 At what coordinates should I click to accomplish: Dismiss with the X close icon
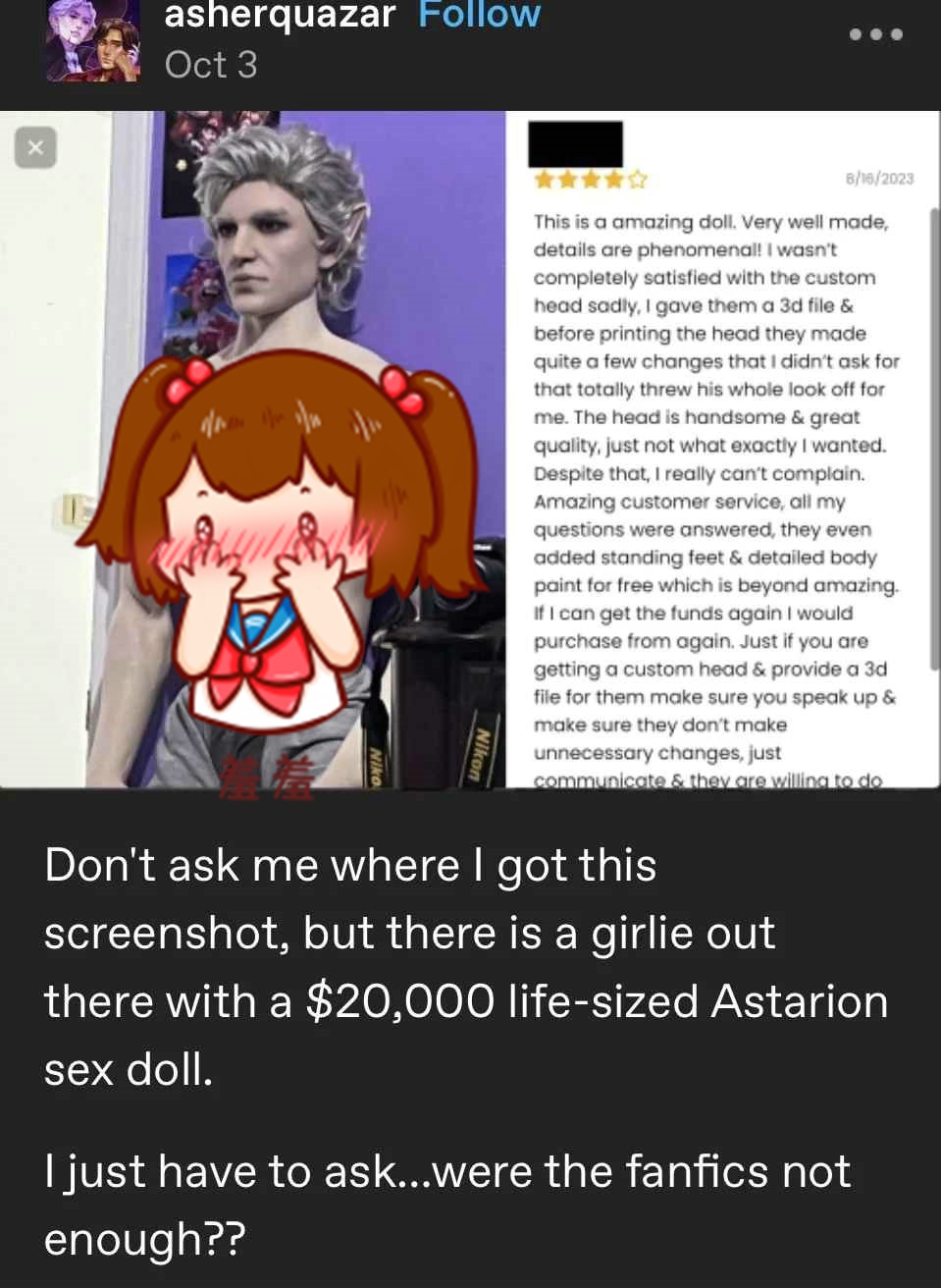35,148
